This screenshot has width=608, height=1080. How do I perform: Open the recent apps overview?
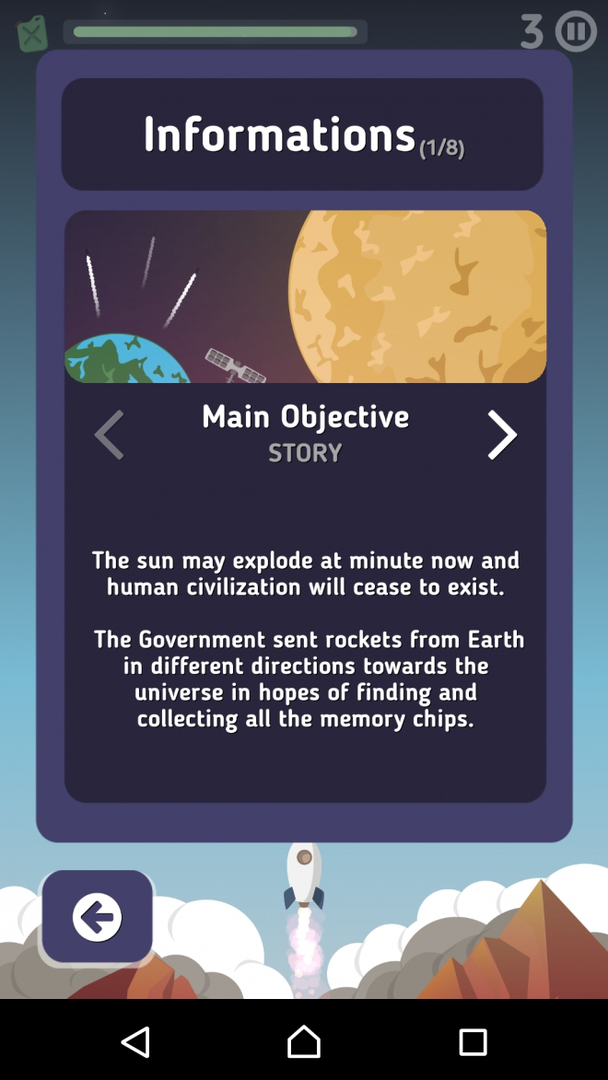(x=473, y=1042)
